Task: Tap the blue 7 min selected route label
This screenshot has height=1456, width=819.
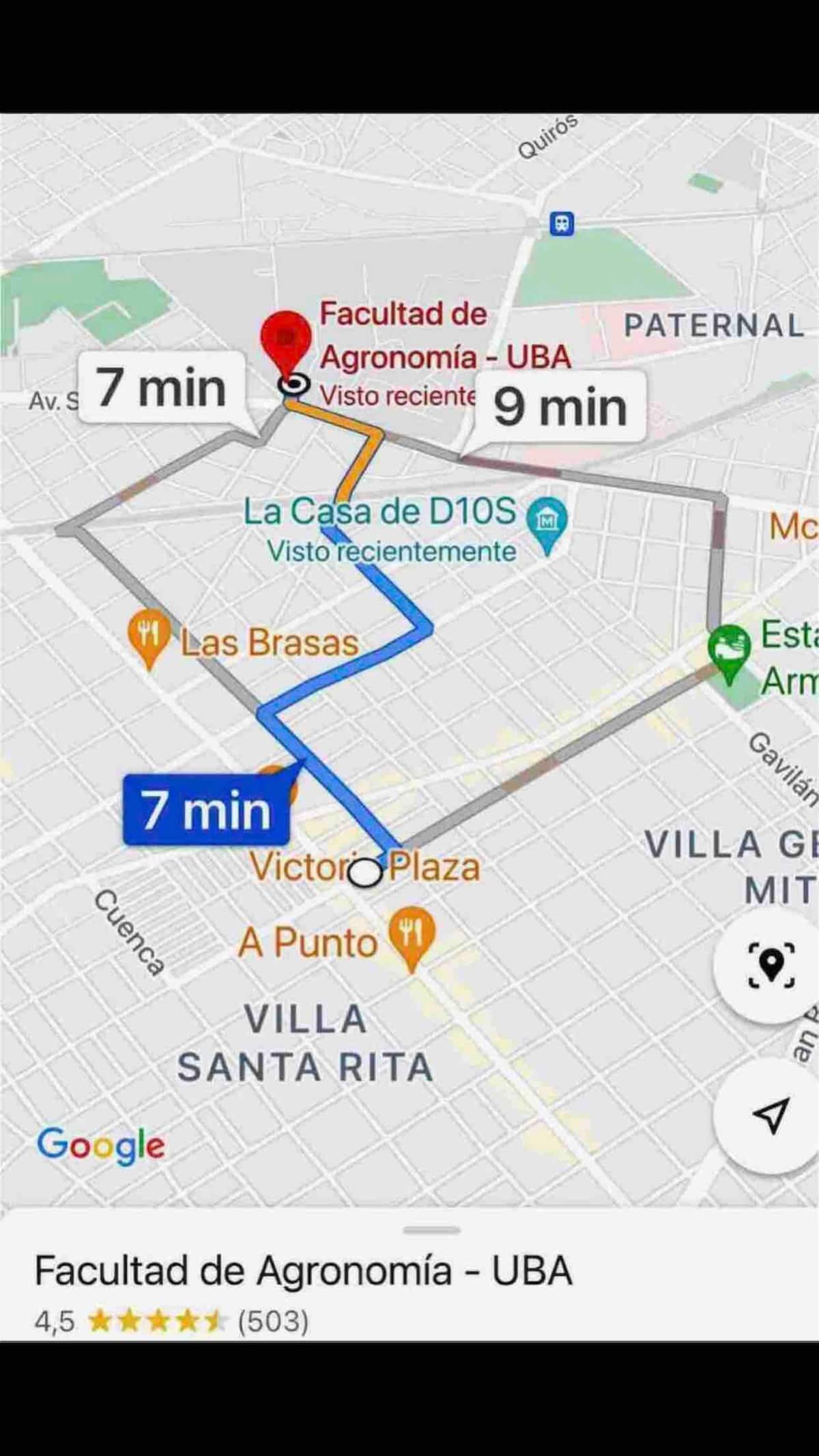Action: pyautogui.click(x=206, y=810)
